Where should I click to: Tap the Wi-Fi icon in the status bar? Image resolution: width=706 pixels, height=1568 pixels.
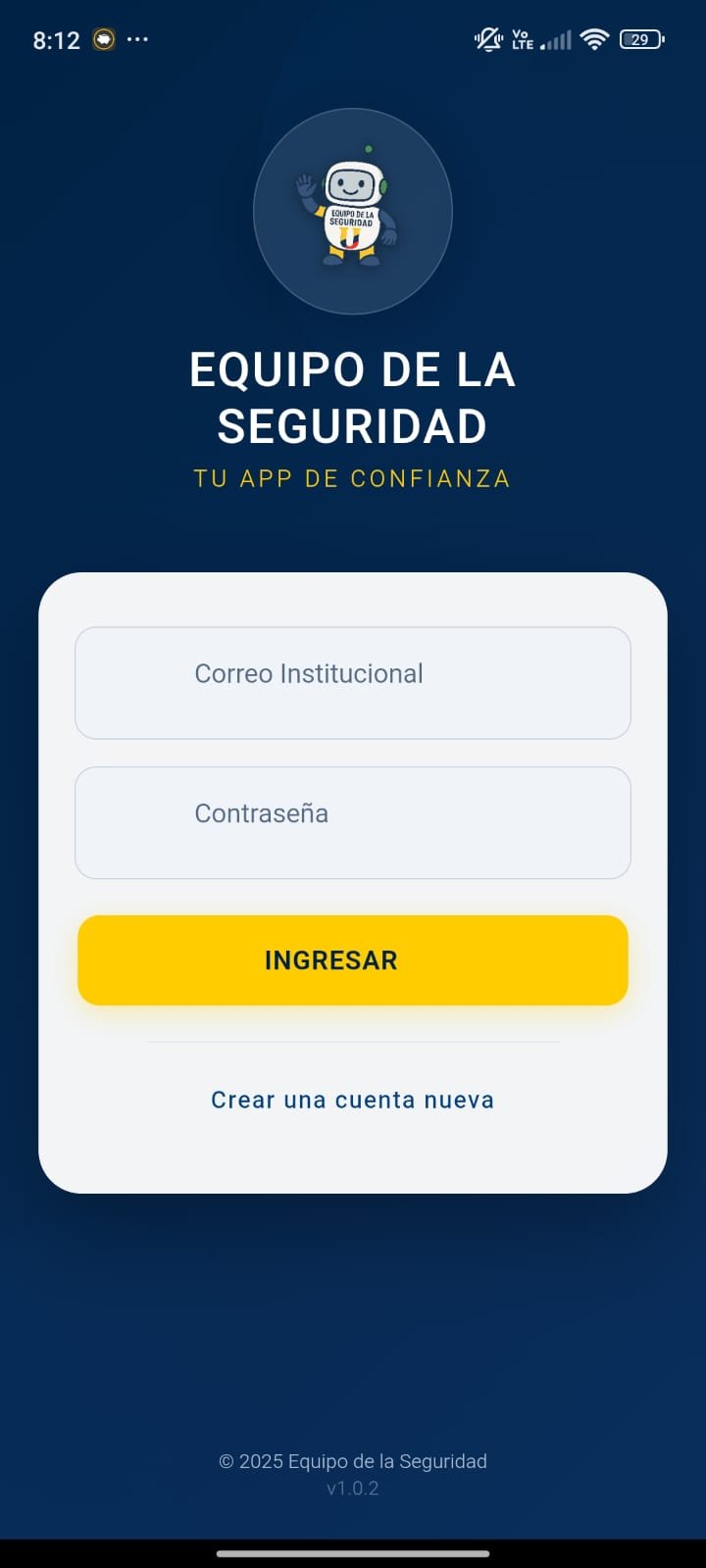(595, 39)
